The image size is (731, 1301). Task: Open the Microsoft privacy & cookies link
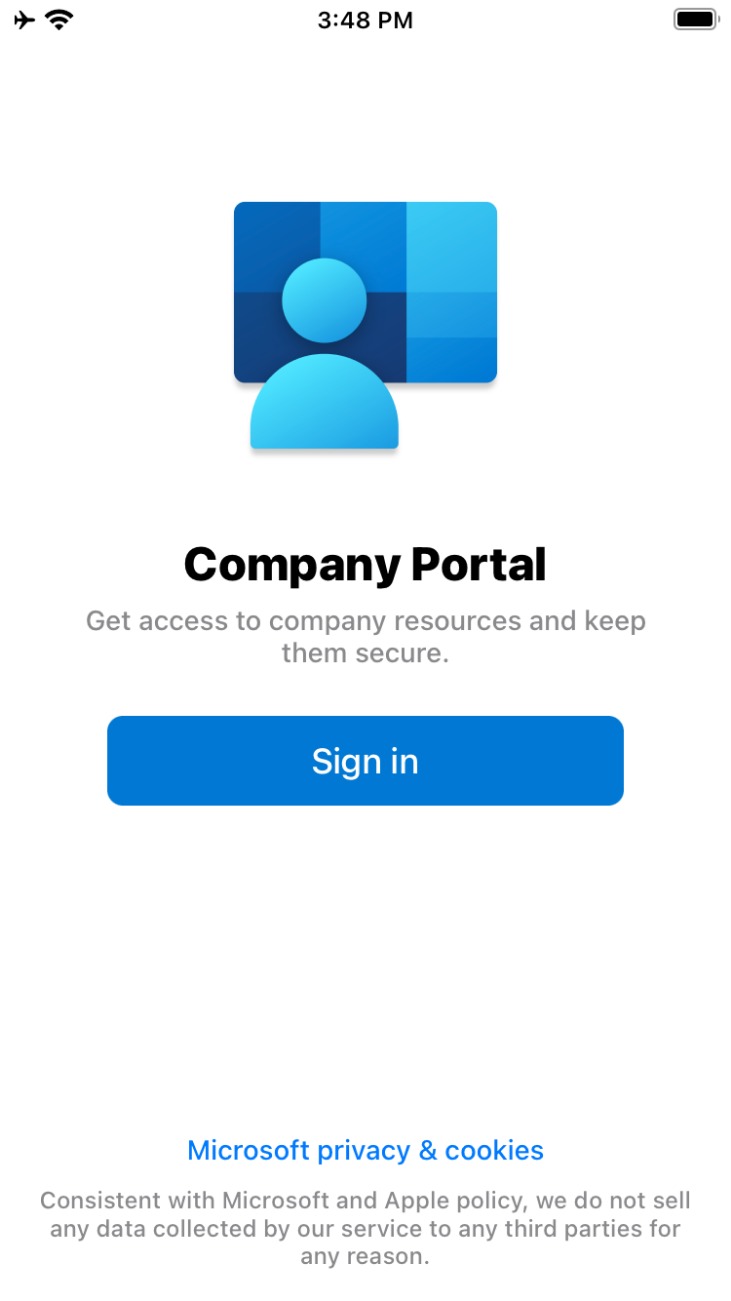click(365, 1150)
